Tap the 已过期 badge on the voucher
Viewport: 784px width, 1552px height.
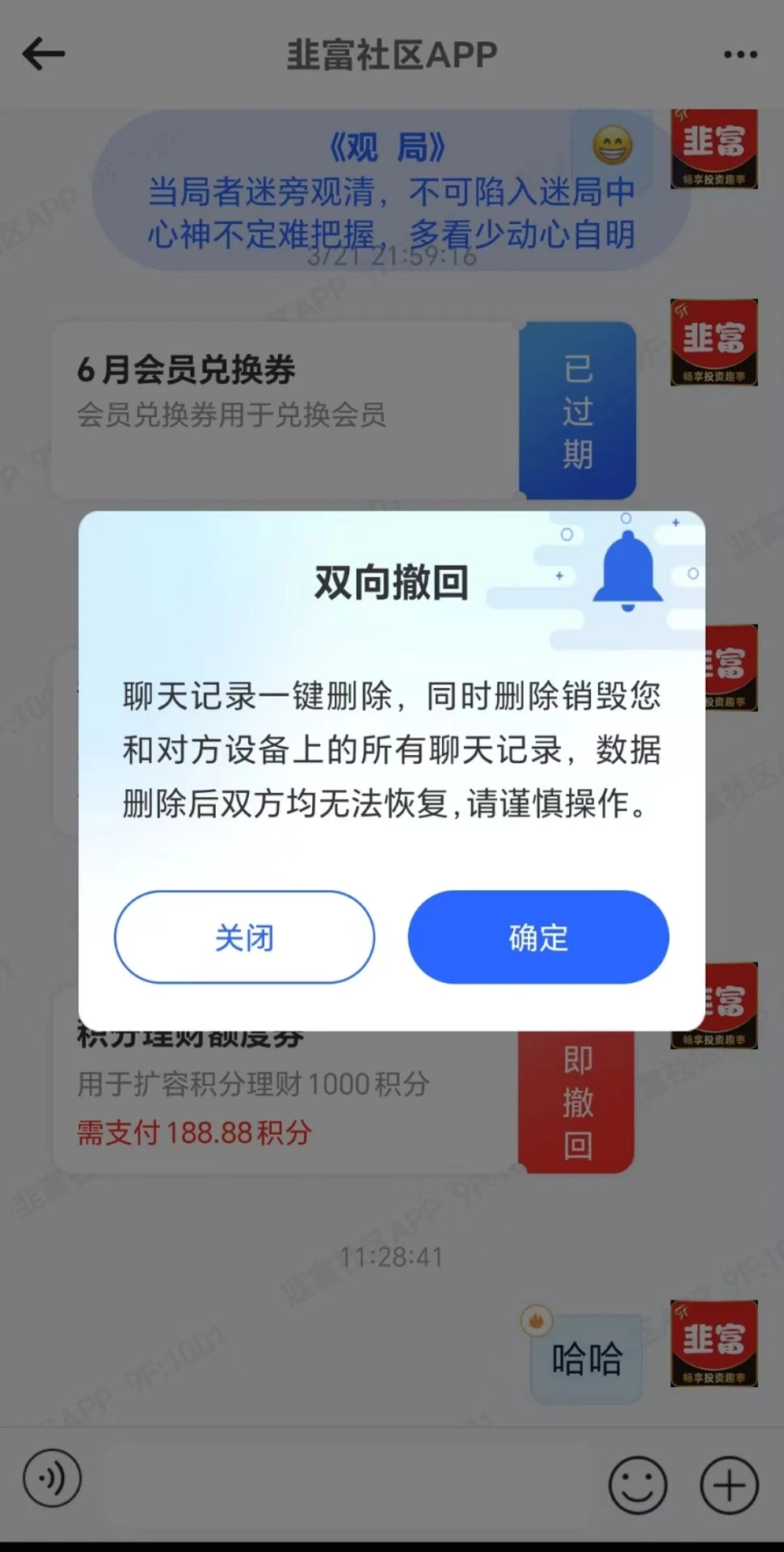[x=577, y=411]
